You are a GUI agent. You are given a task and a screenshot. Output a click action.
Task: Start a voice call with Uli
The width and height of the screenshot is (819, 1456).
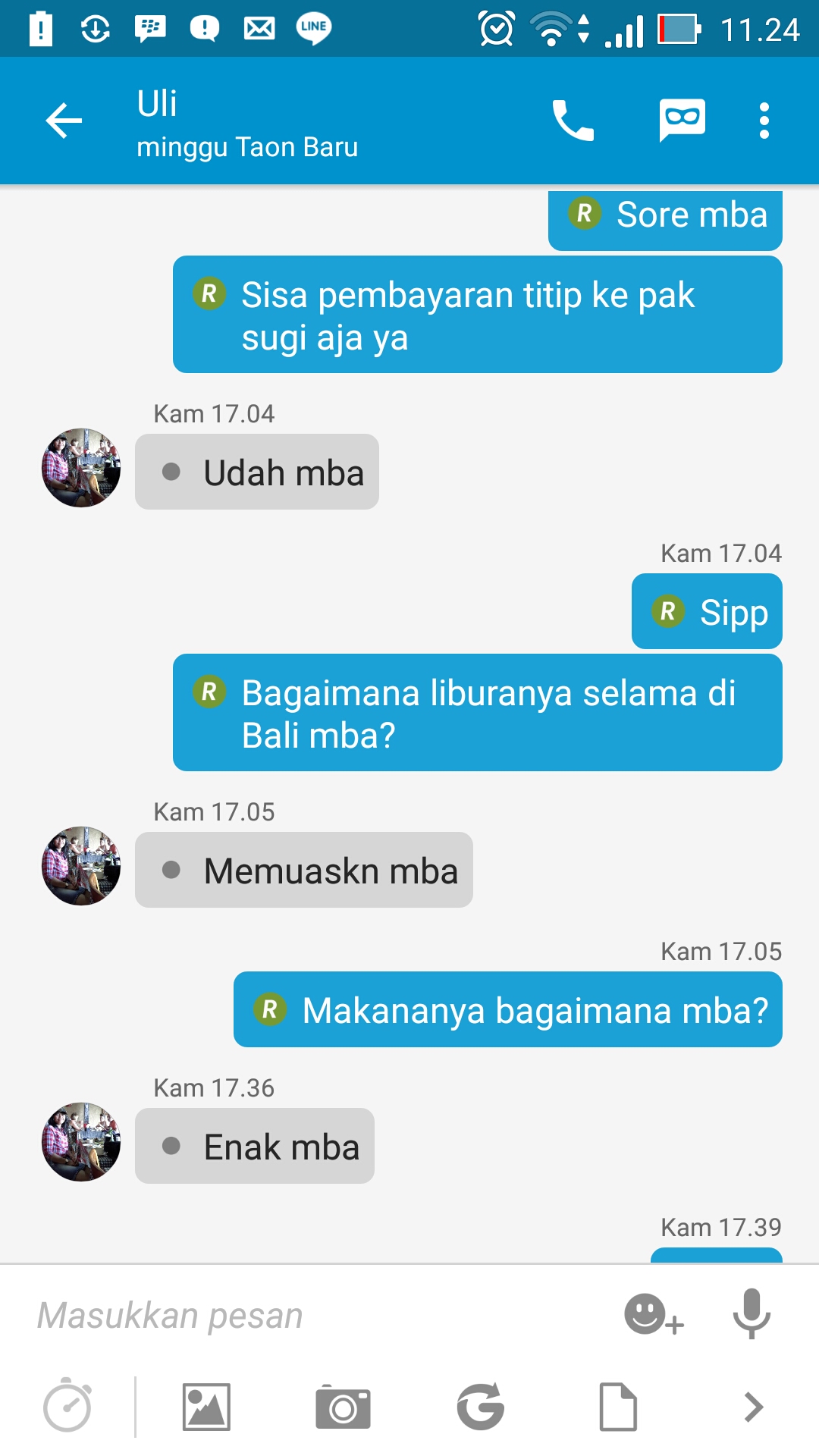tap(573, 121)
